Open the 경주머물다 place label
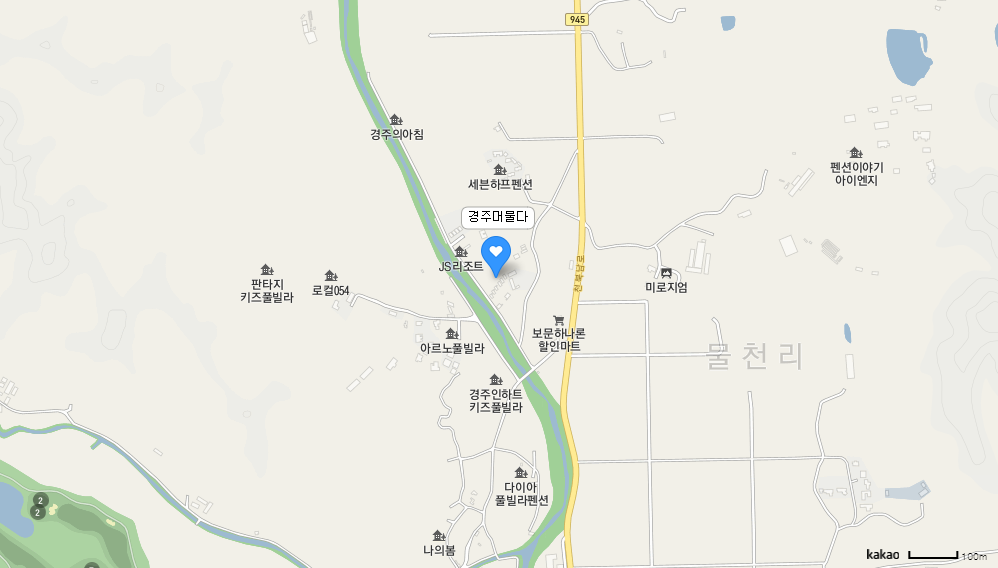Screen dimensions: 998x568 498,216
